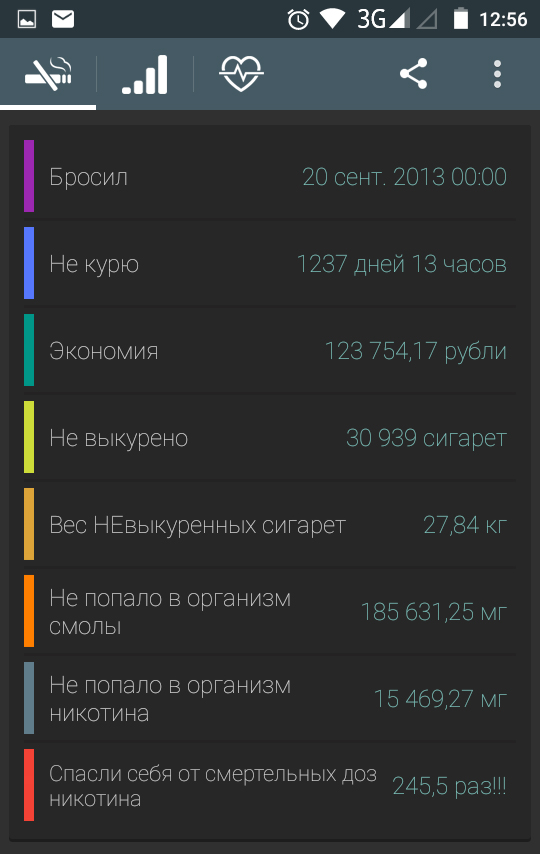Open the overflow menu
The image size is (540, 854).
click(497, 74)
